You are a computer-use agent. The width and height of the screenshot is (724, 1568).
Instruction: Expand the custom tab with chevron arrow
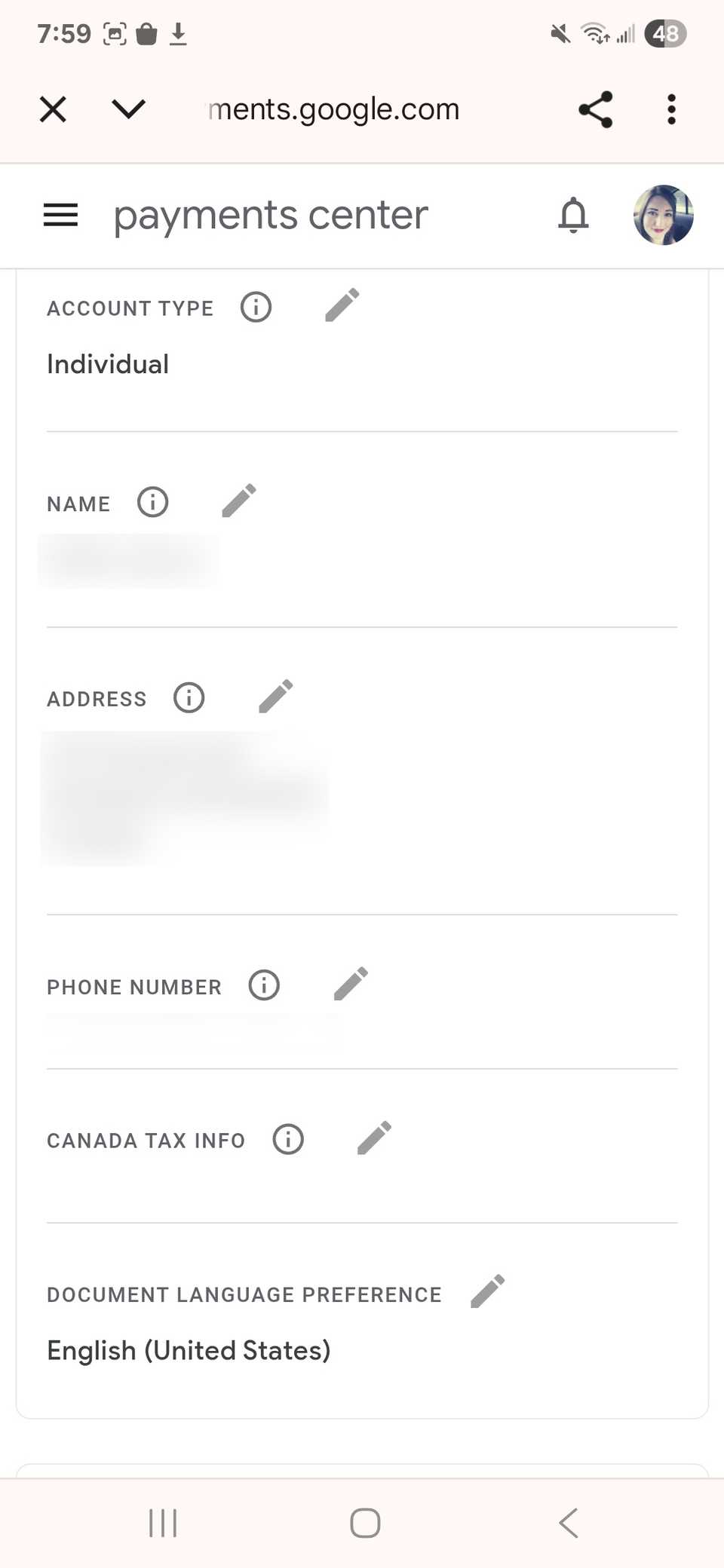click(127, 109)
